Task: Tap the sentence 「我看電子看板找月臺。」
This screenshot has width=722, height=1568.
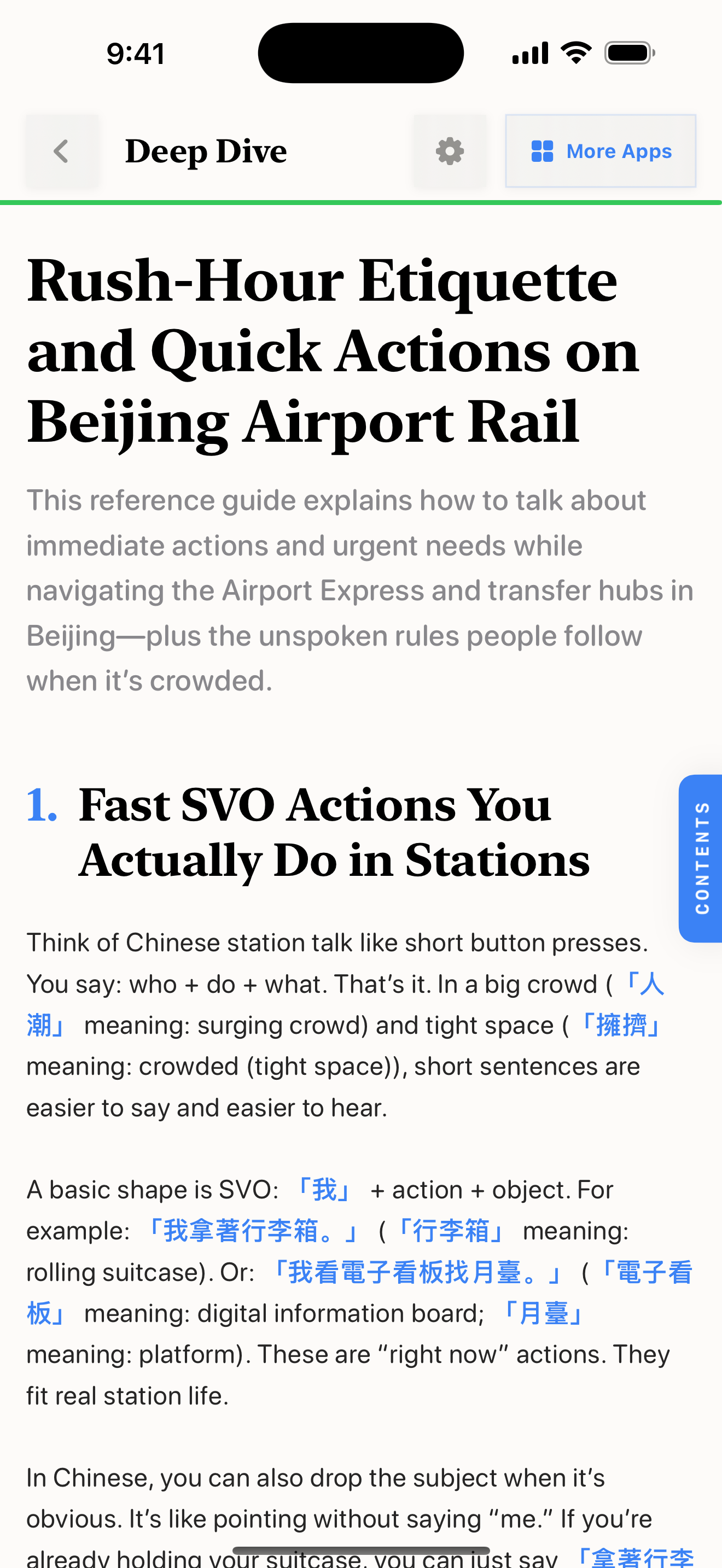Action: [x=417, y=1272]
